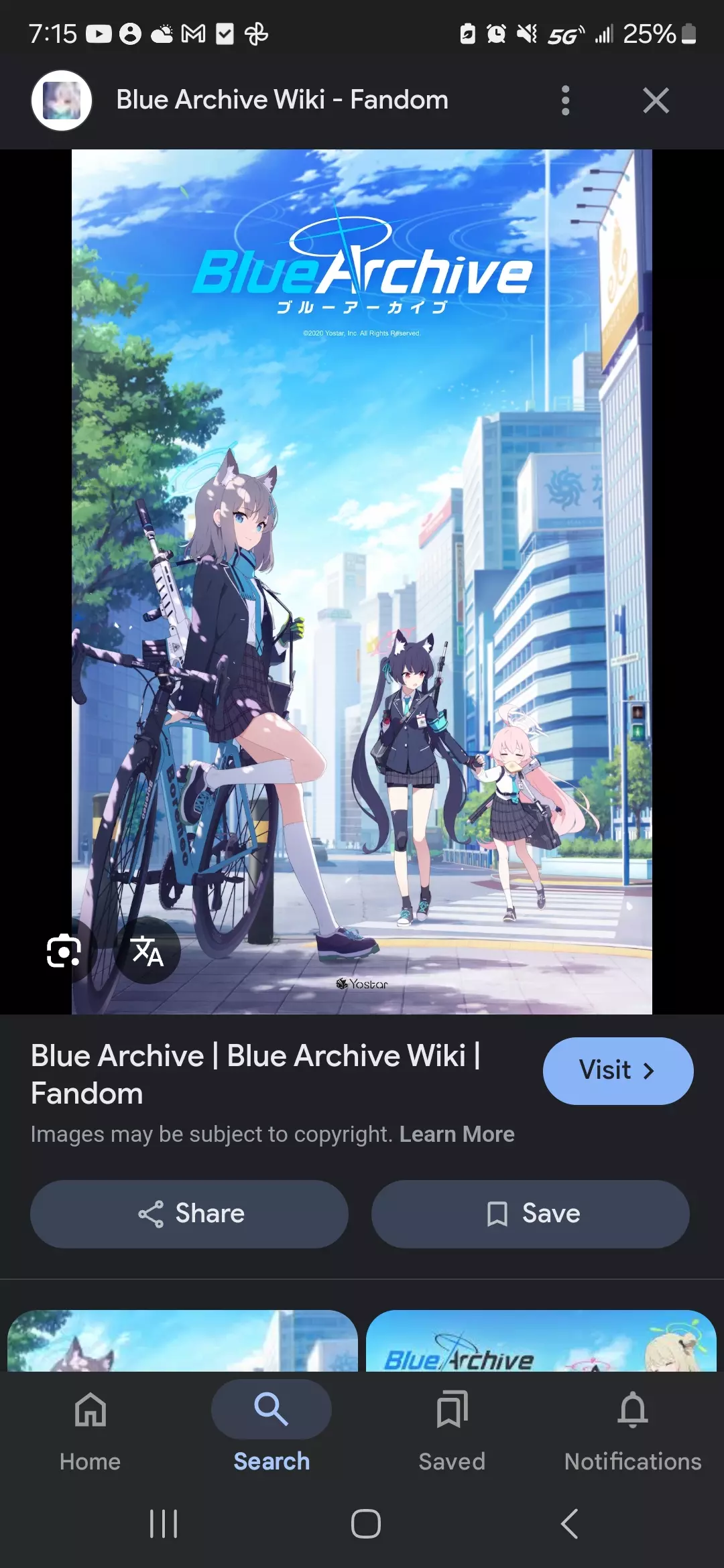Visit the Blue Archive Wiki page
This screenshot has height=1568, width=724.
[617, 1070]
